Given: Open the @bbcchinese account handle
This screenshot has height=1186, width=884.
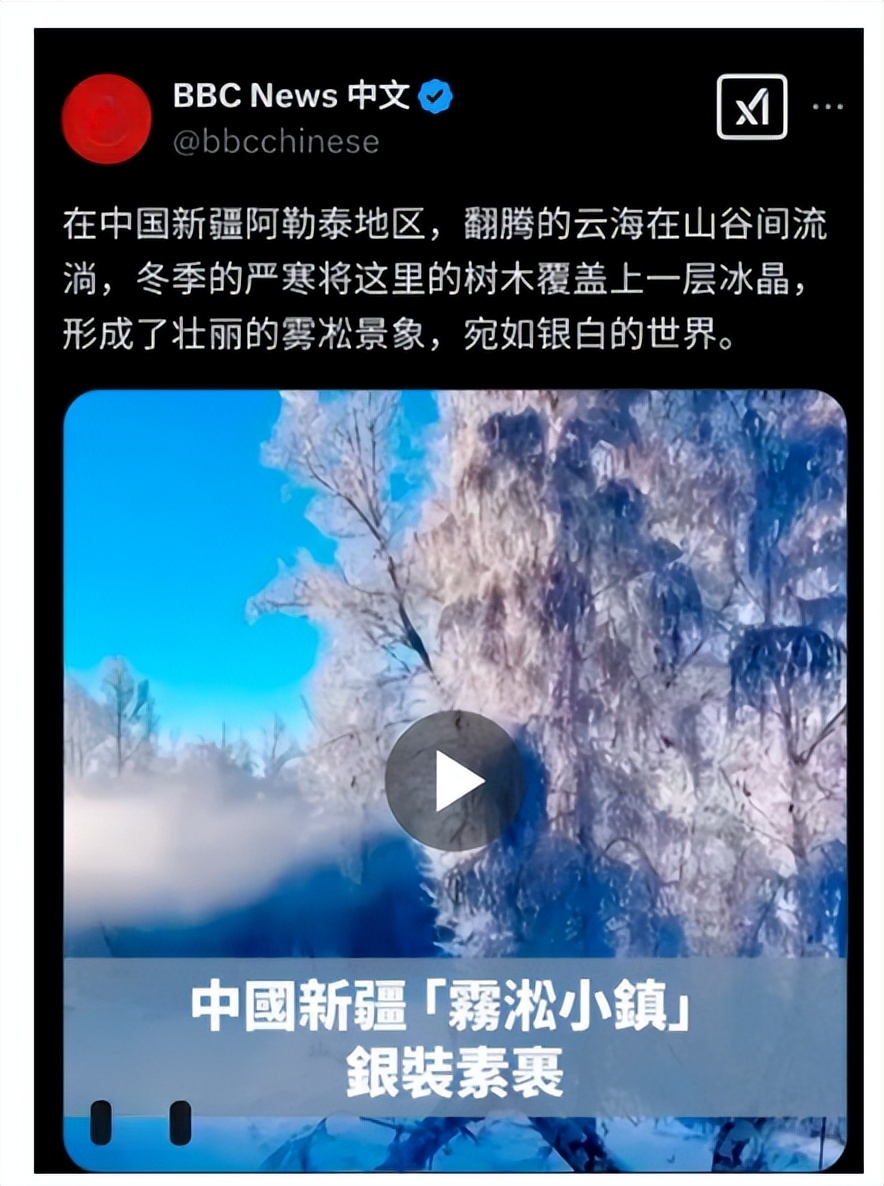Looking at the screenshot, I should pyautogui.click(x=276, y=142).
